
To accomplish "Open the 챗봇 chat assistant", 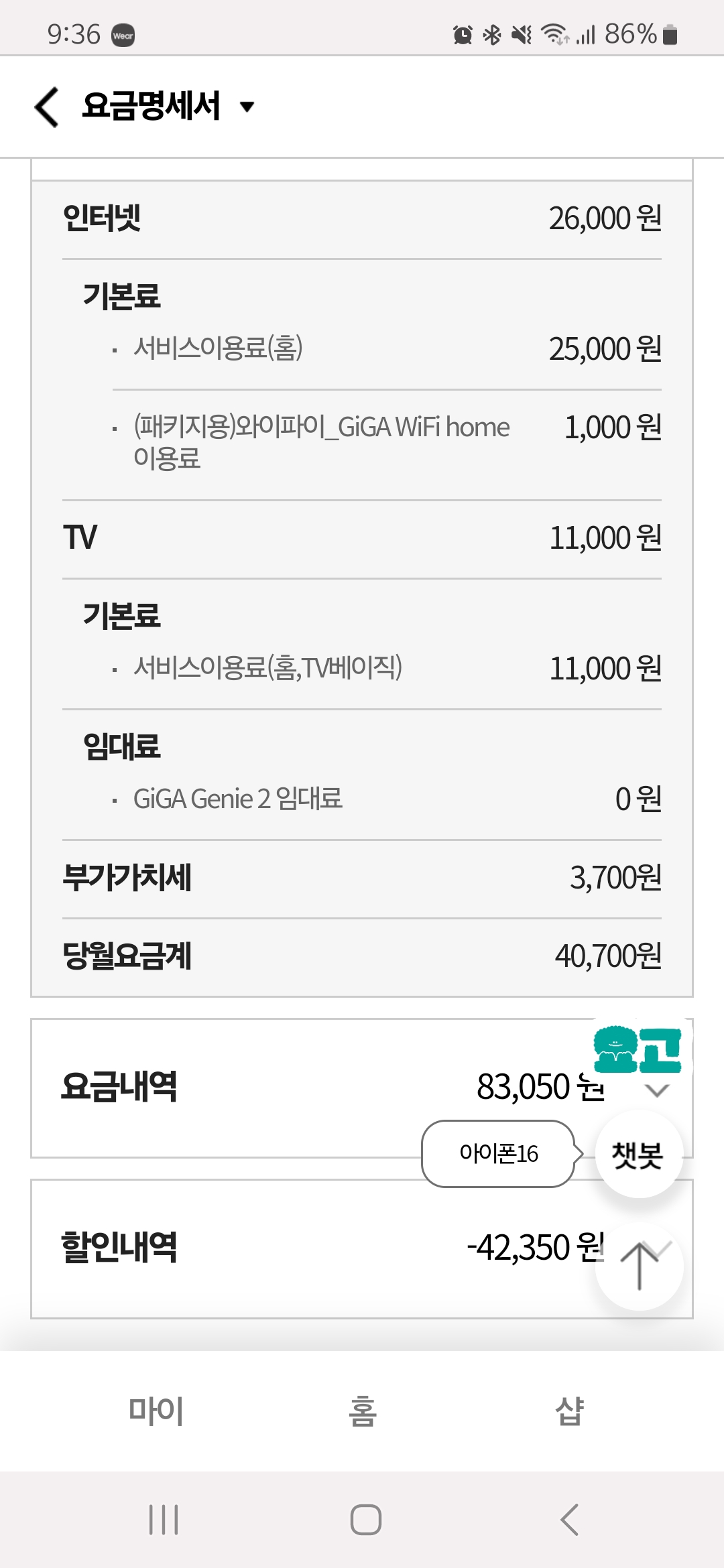I will (638, 1154).
